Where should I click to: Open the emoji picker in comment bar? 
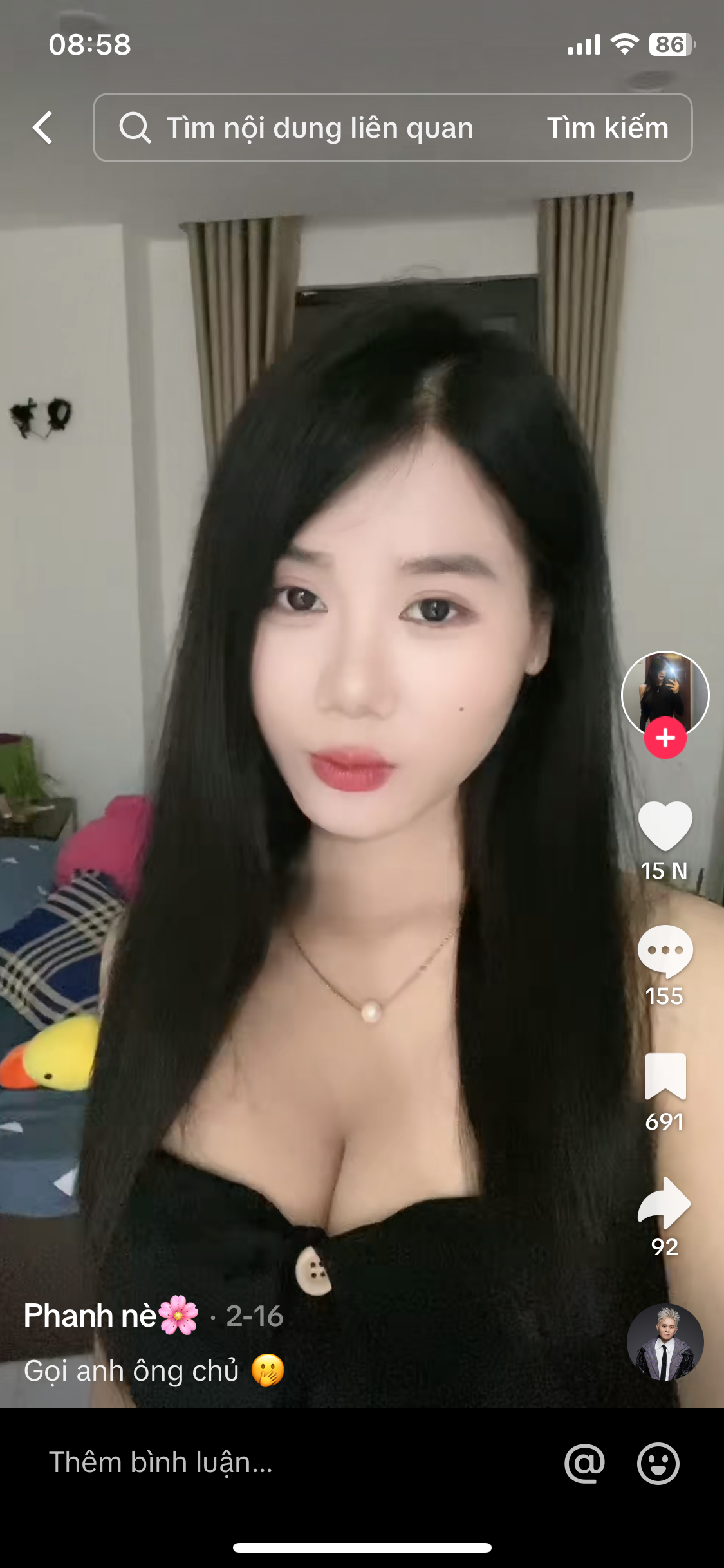pyautogui.click(x=658, y=1462)
